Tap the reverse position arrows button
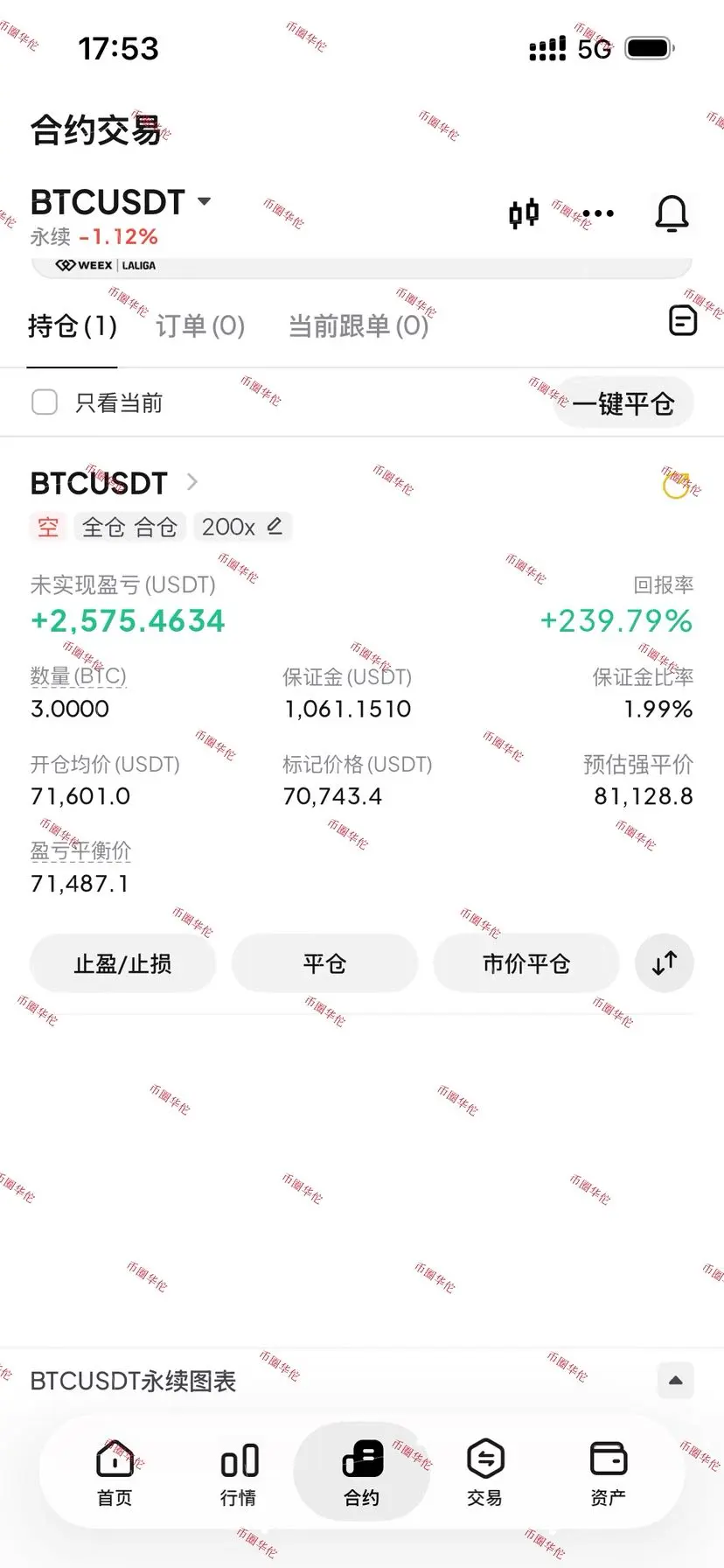 [665, 963]
